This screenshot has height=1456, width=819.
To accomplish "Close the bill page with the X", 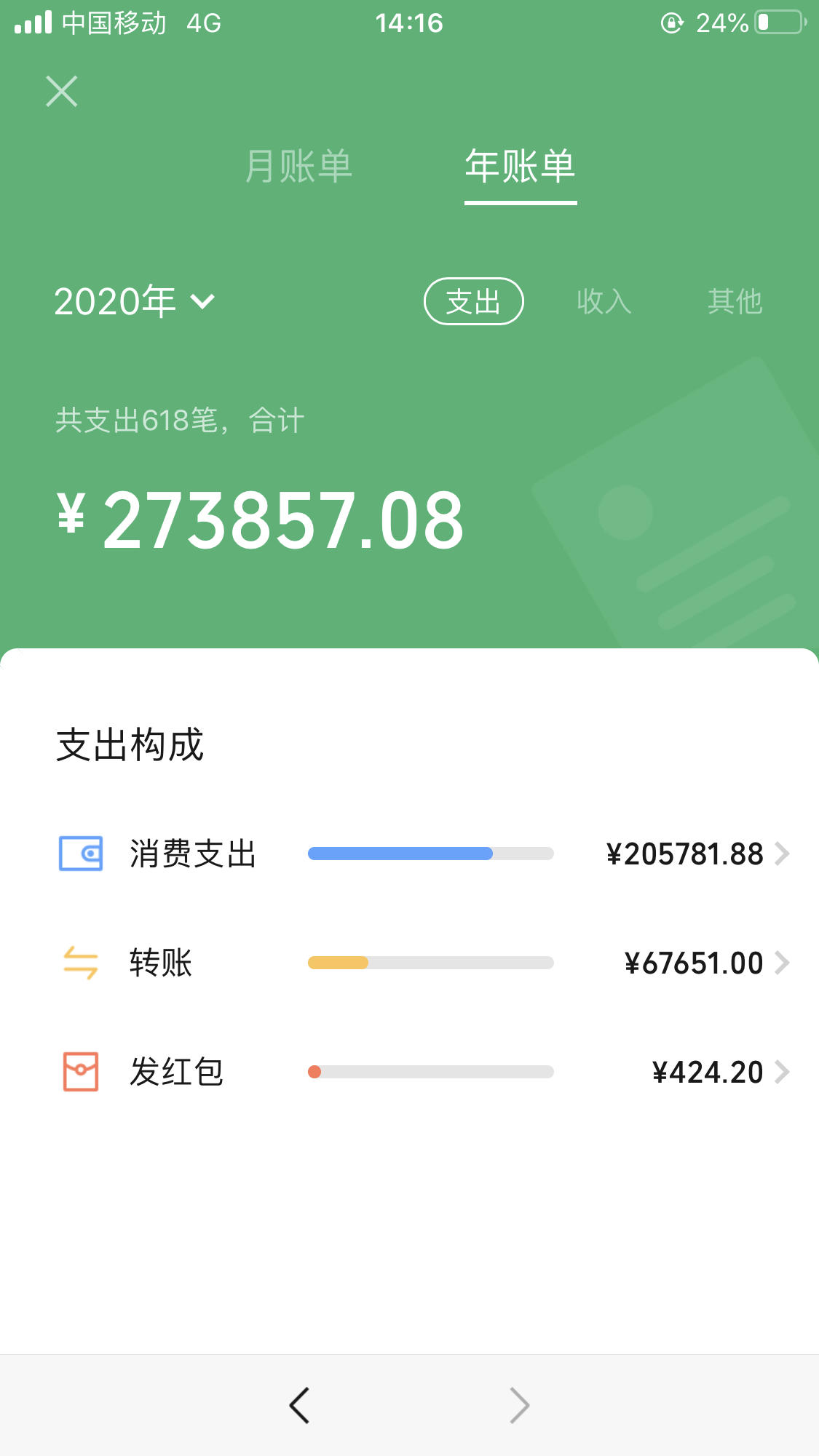I will tap(62, 92).
